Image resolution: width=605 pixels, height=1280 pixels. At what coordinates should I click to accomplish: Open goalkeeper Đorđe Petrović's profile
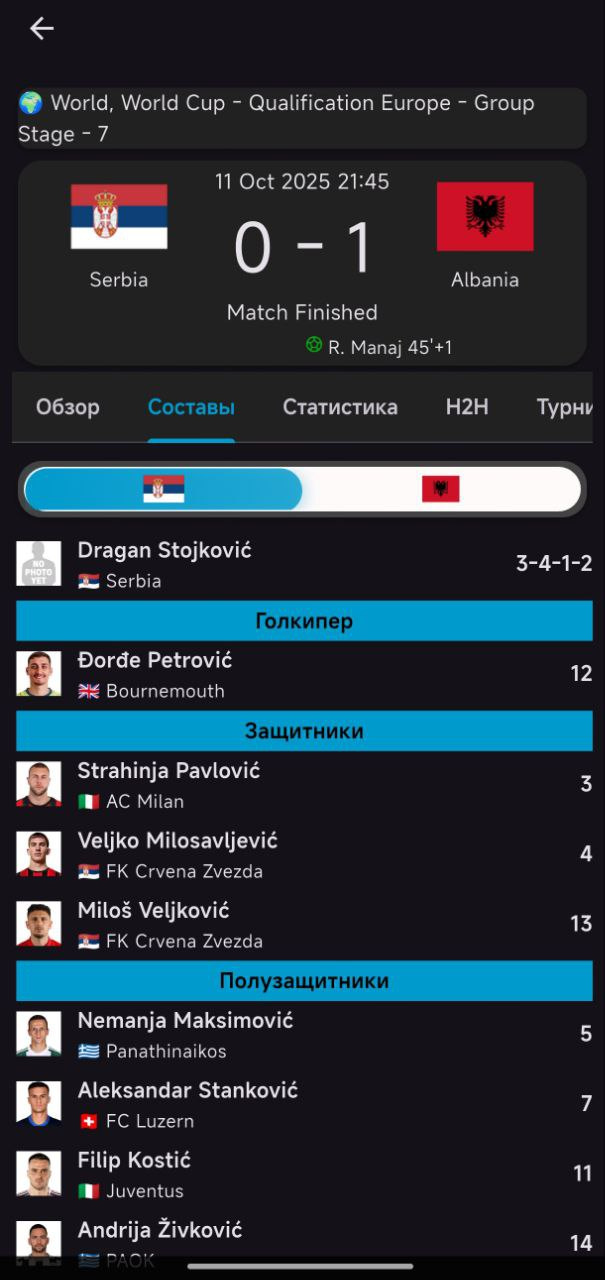coord(155,674)
